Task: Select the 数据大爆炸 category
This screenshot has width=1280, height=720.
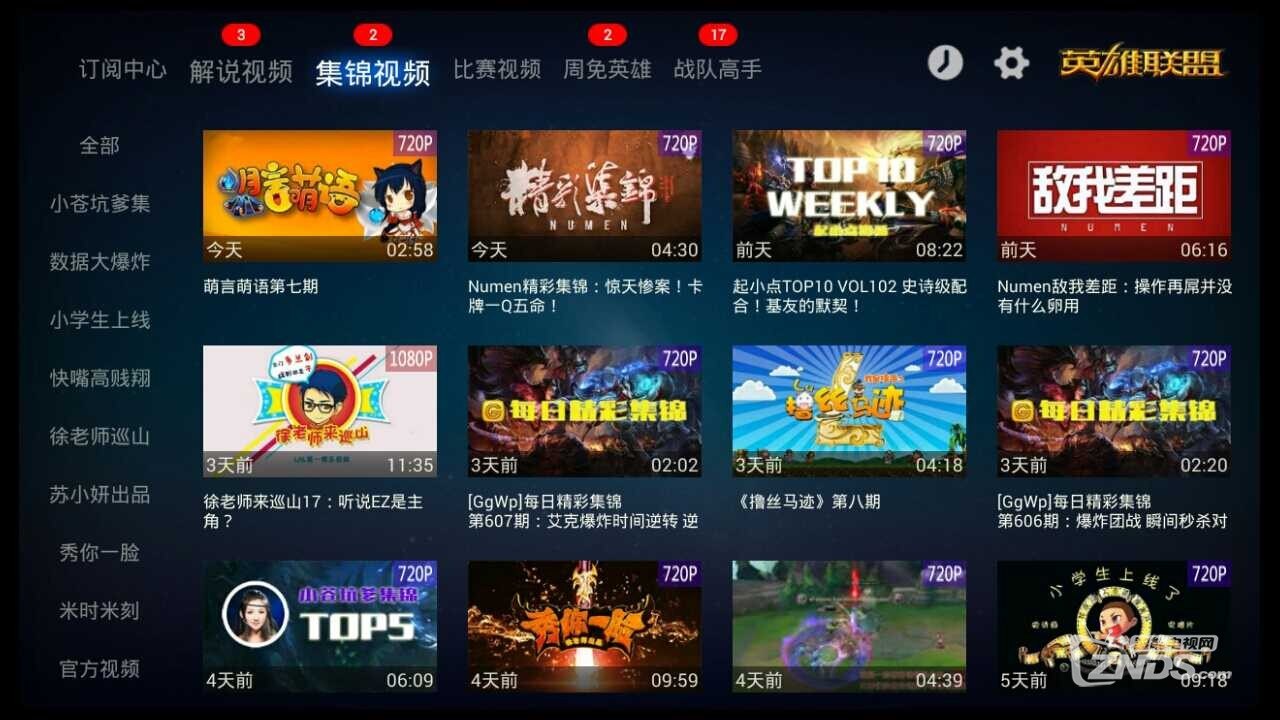Action: click(100, 262)
